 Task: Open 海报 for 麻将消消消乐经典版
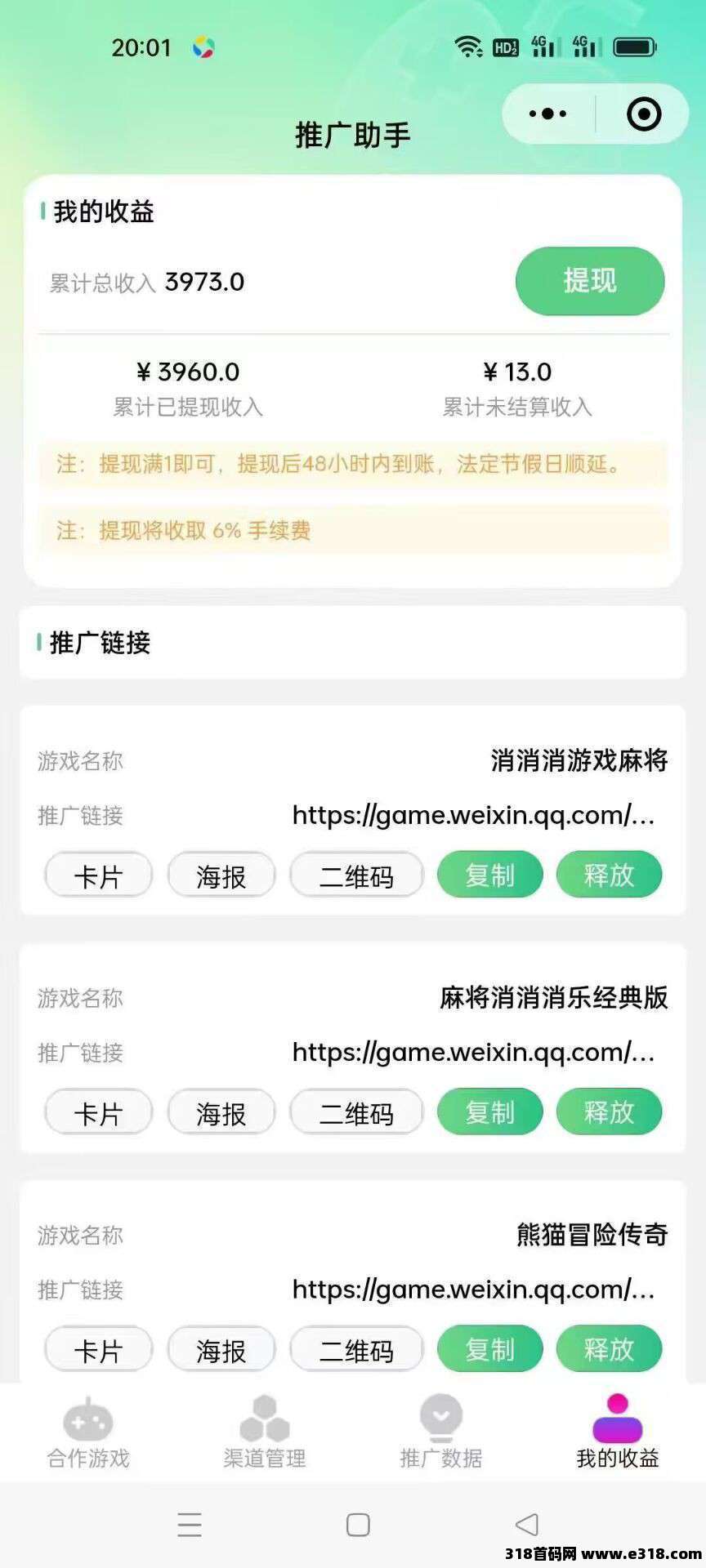tap(221, 1112)
